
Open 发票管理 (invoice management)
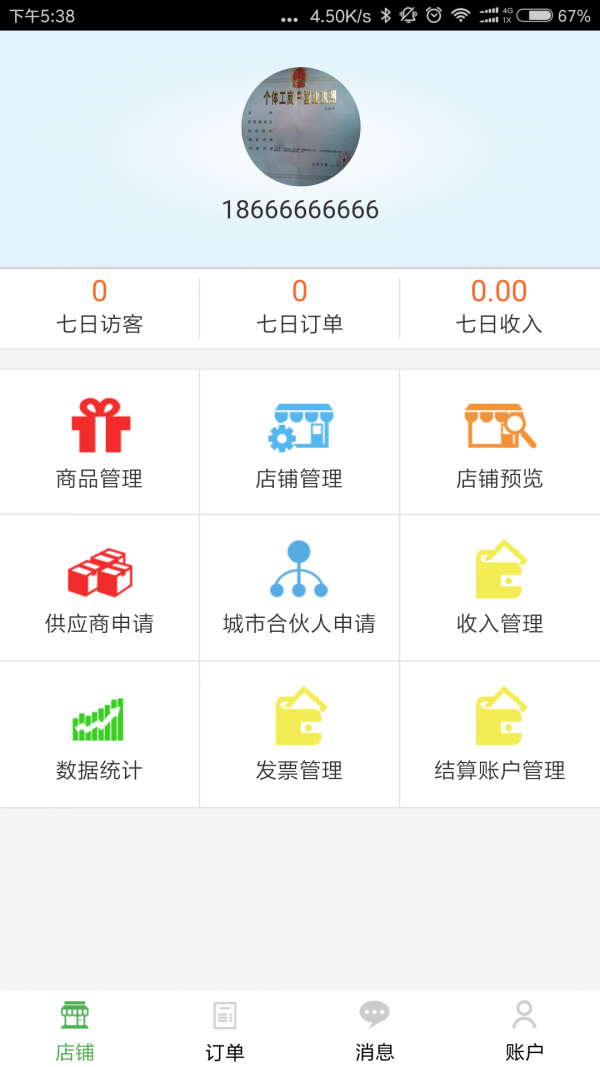click(x=300, y=734)
